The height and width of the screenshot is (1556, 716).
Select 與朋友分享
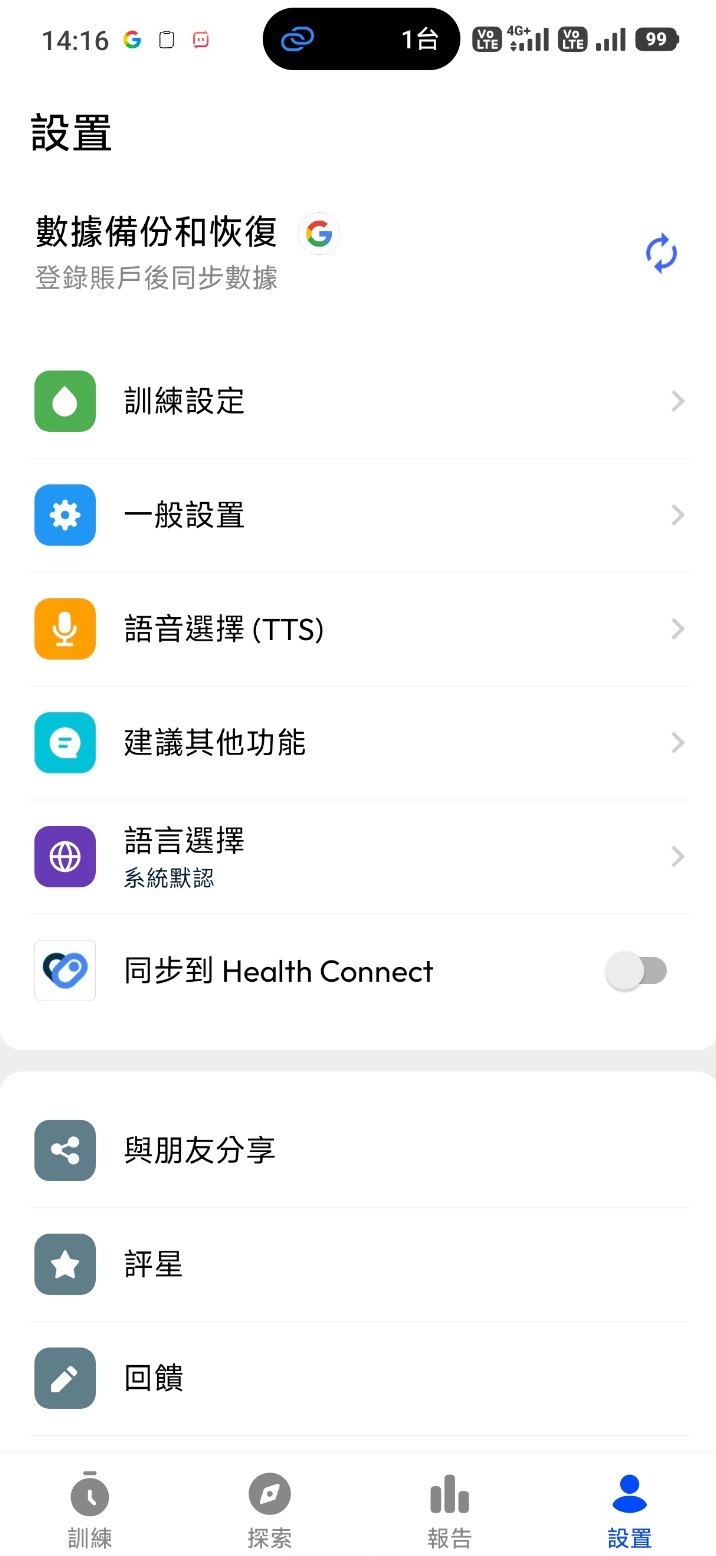(x=358, y=1151)
